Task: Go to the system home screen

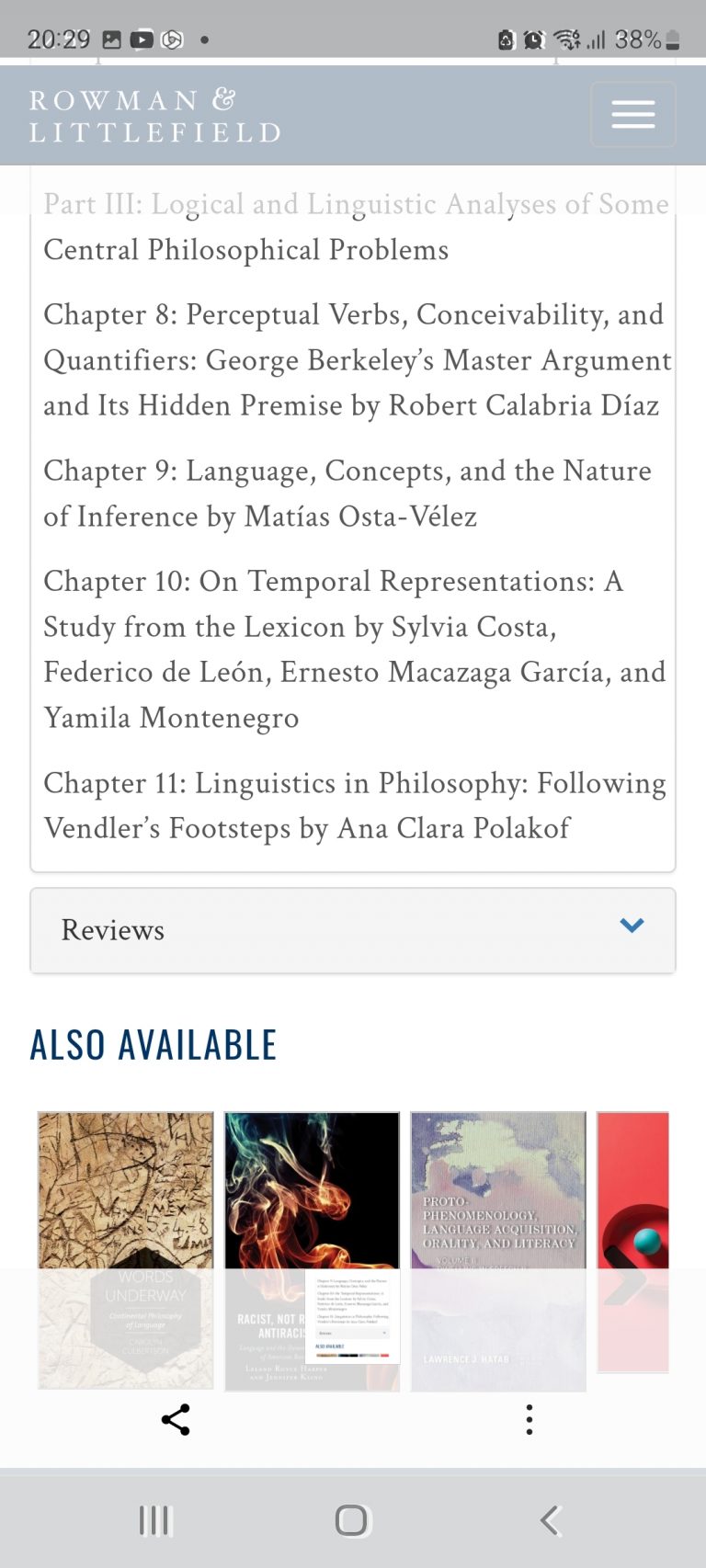Action: coord(351,1520)
